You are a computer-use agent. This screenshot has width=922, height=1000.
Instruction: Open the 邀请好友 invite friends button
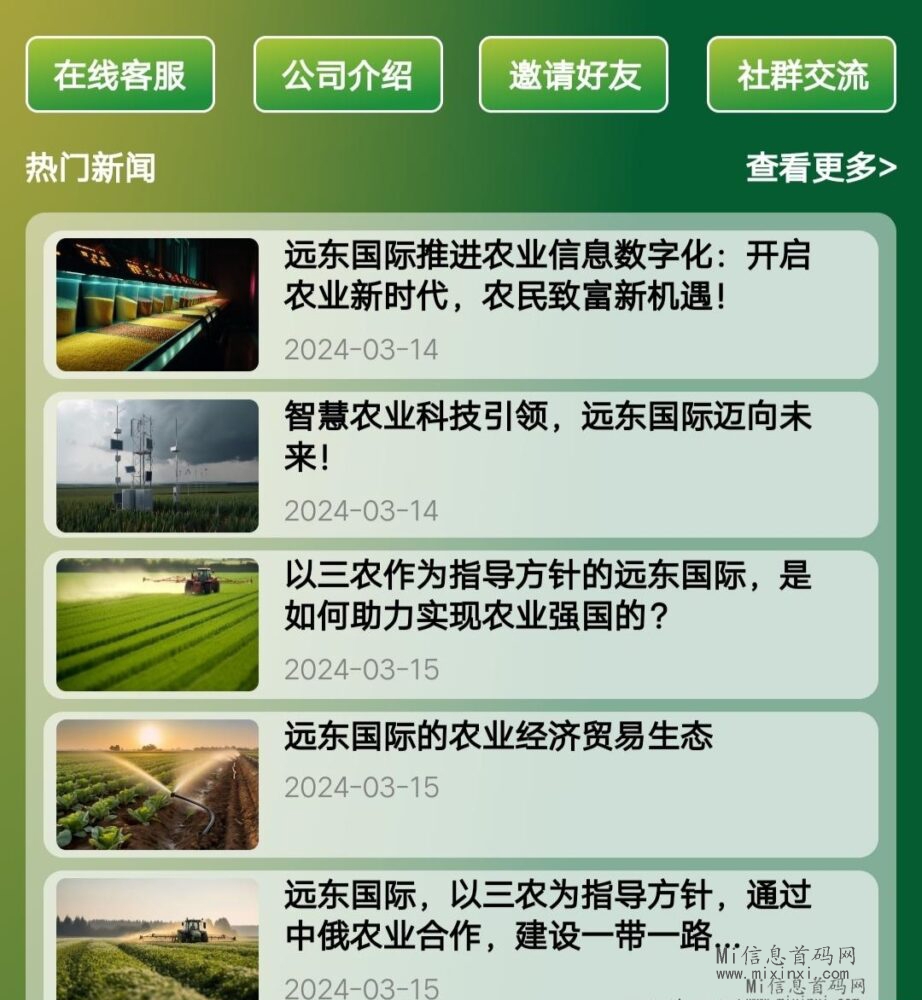[572, 74]
